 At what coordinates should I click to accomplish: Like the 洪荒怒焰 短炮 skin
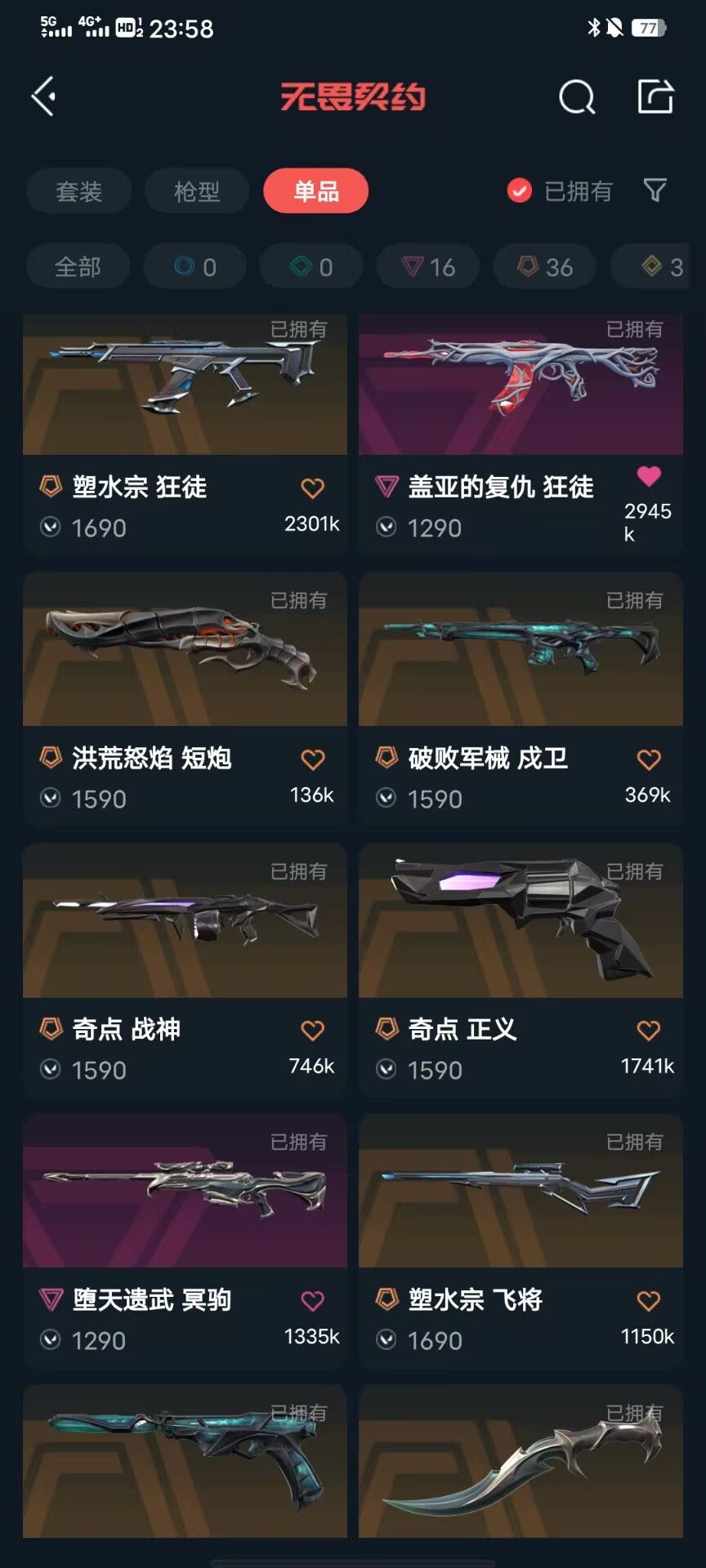(x=312, y=759)
